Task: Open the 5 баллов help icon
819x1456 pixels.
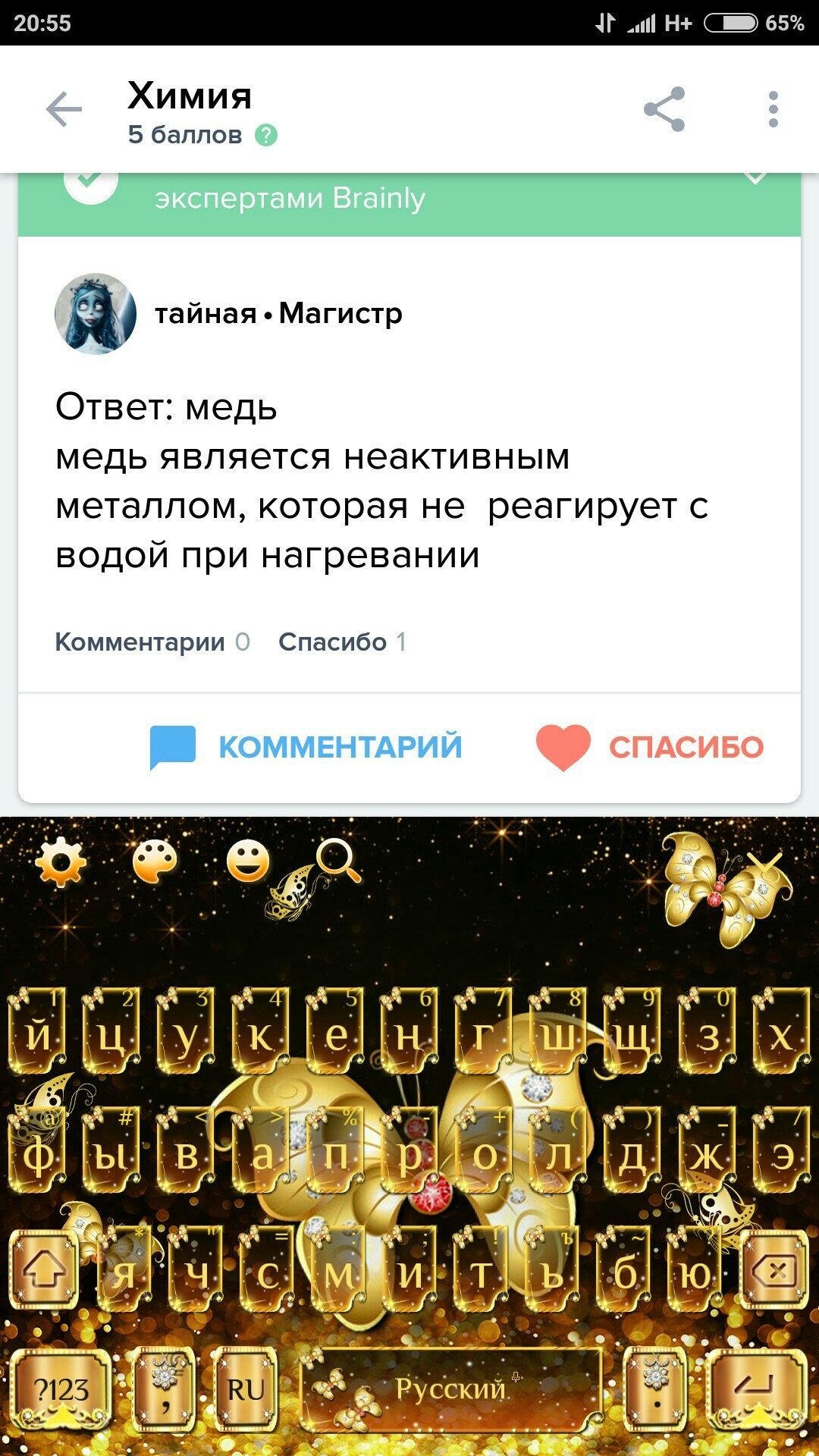Action: pos(266,136)
